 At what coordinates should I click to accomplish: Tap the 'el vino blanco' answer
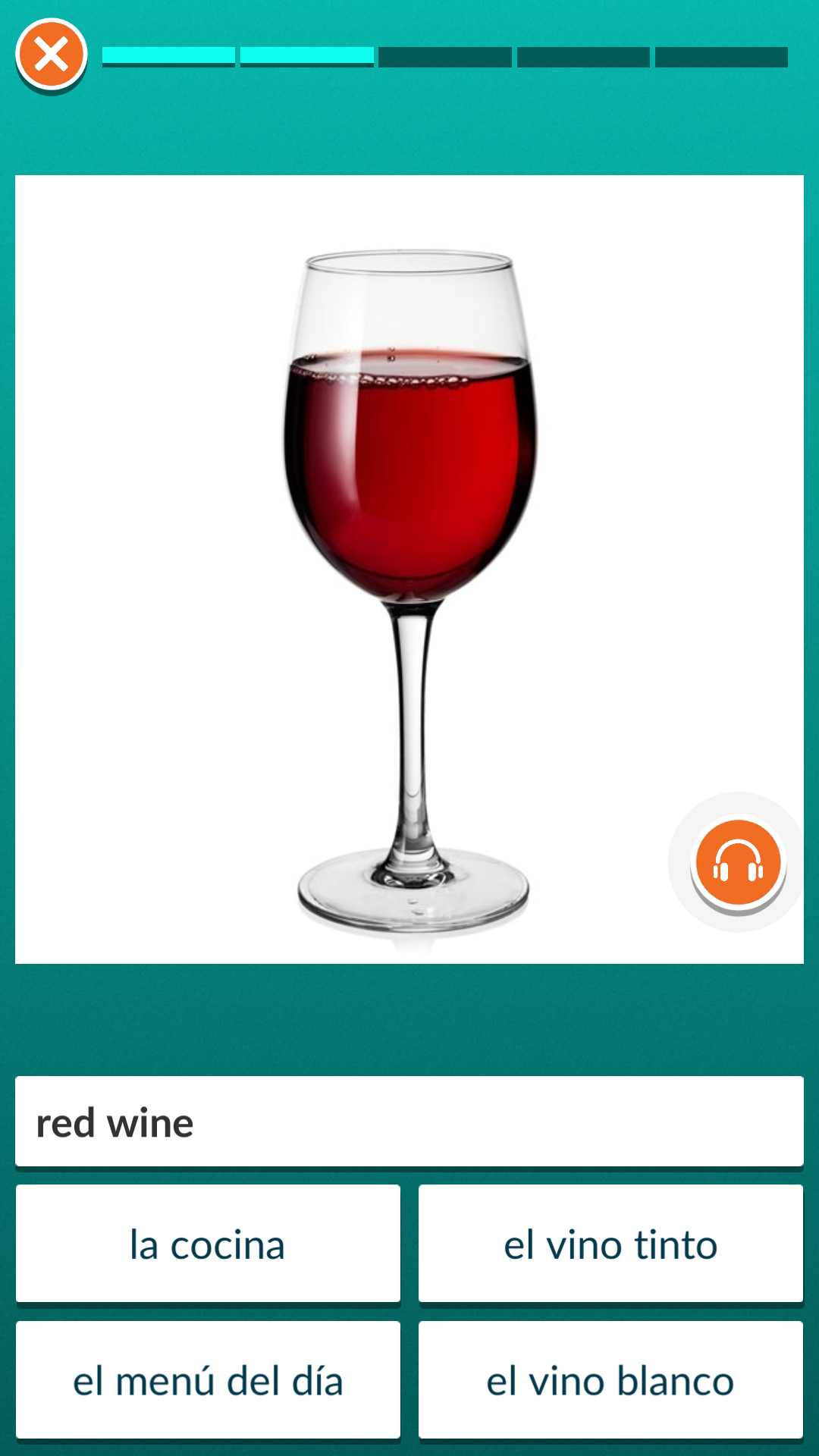(610, 1380)
